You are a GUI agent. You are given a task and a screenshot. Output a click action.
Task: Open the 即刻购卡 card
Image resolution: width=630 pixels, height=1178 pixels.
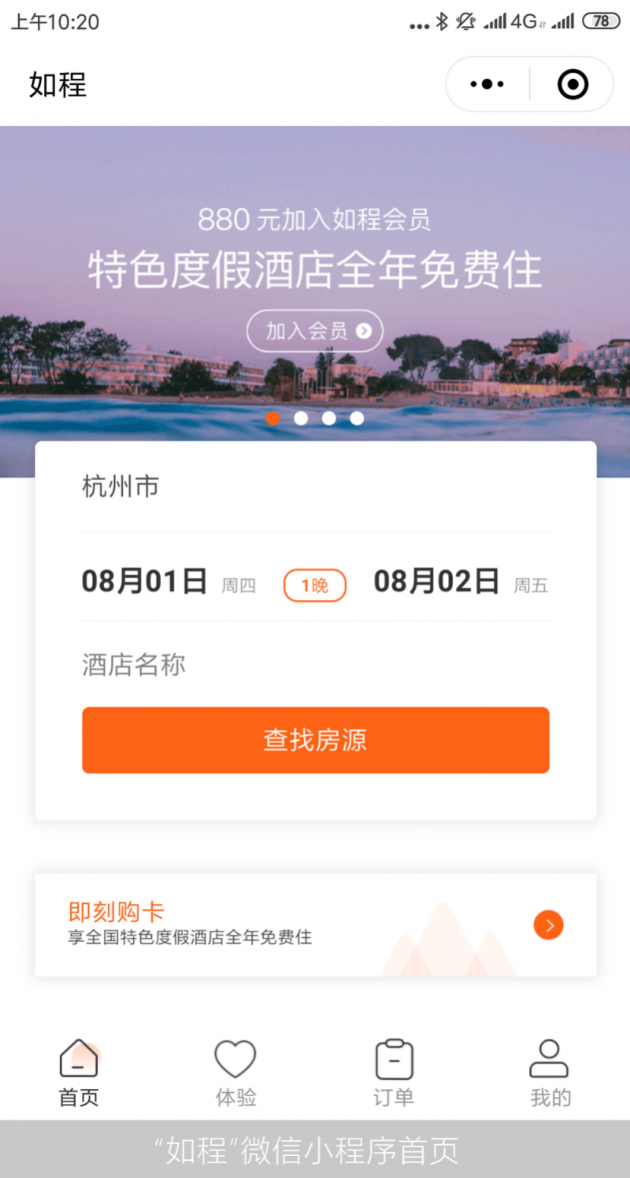click(x=315, y=925)
